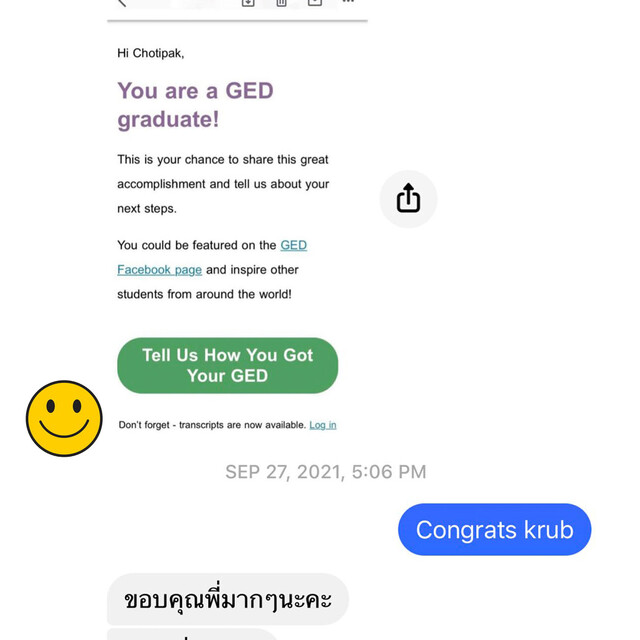Open the GED graduate email screenshot
This screenshot has height=640, width=640.
[237, 220]
